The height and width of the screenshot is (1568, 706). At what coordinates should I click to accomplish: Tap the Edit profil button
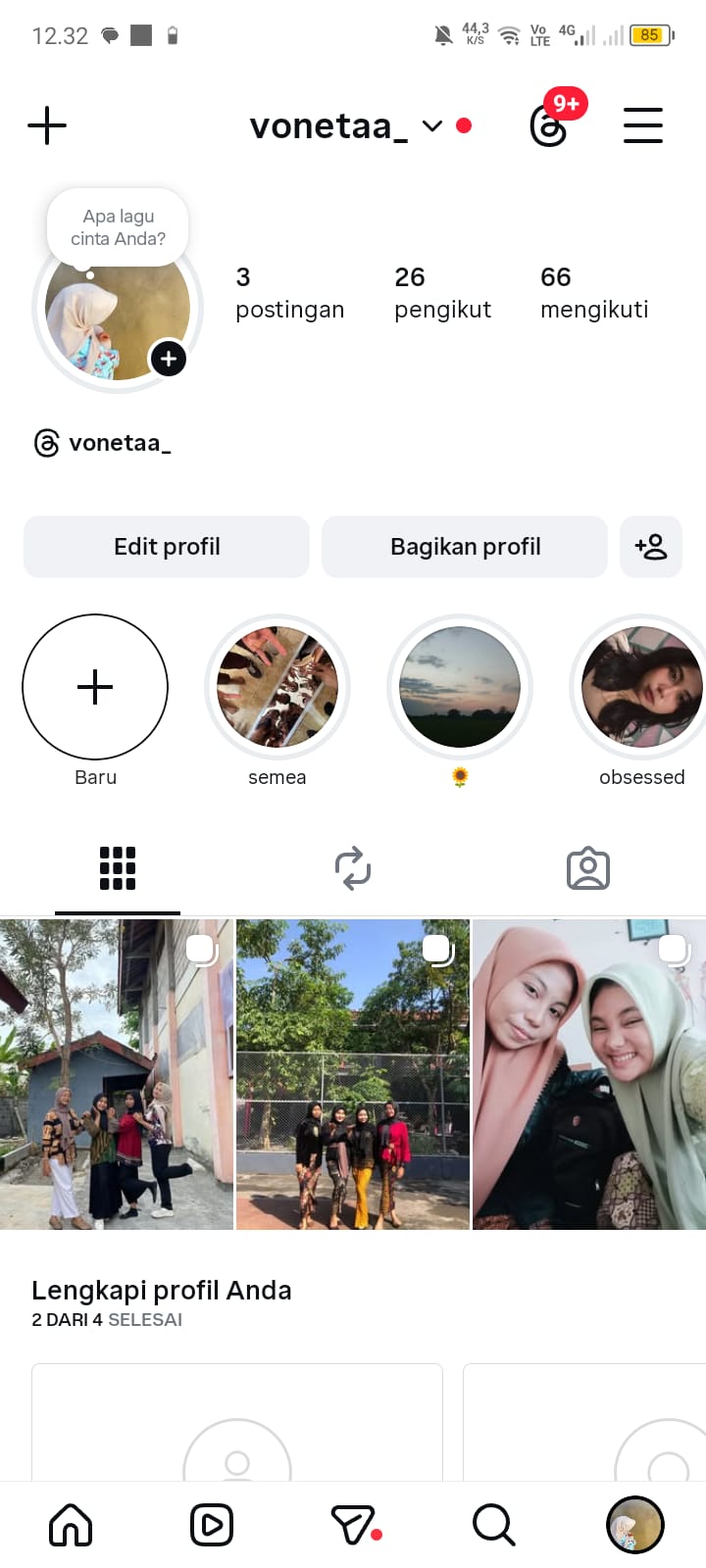167,547
